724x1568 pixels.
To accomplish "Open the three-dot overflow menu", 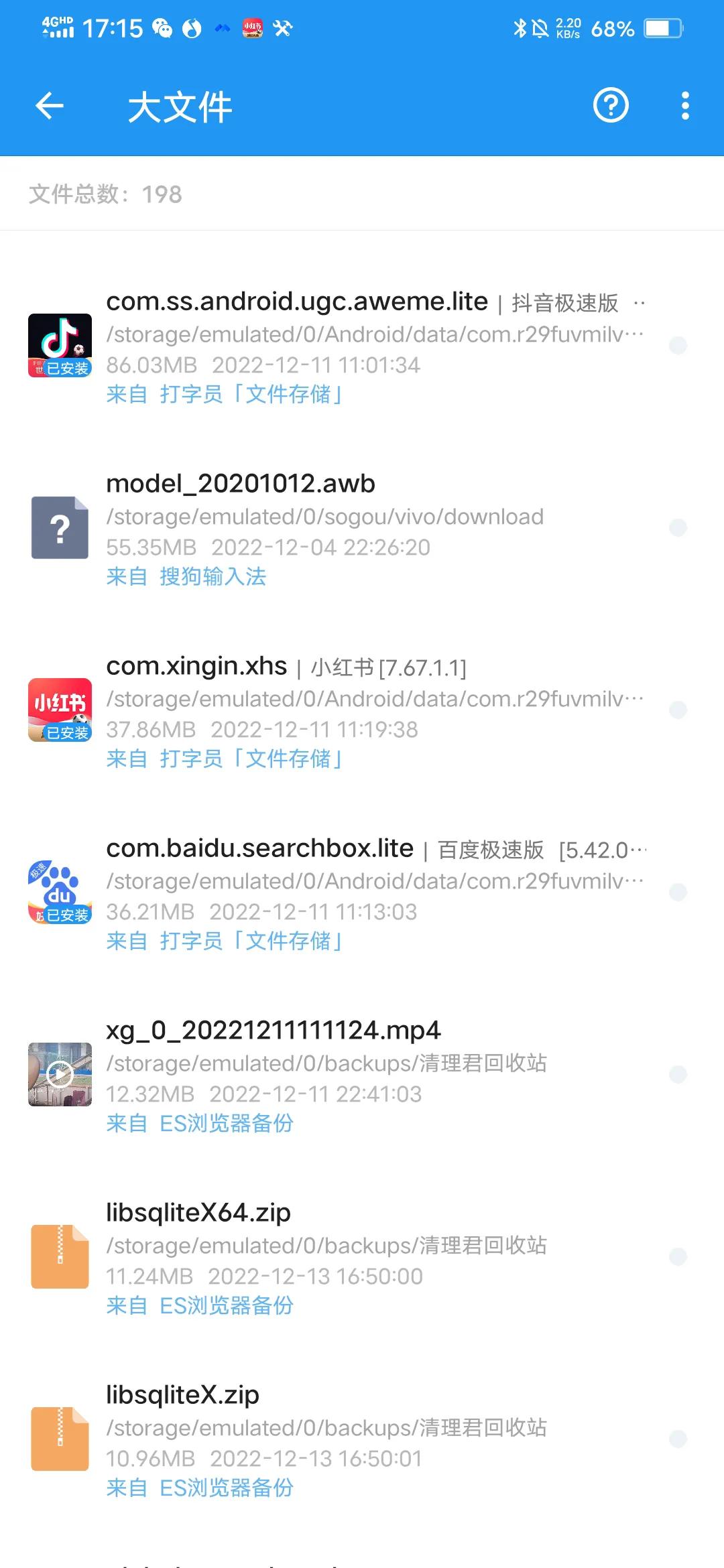I will click(684, 106).
